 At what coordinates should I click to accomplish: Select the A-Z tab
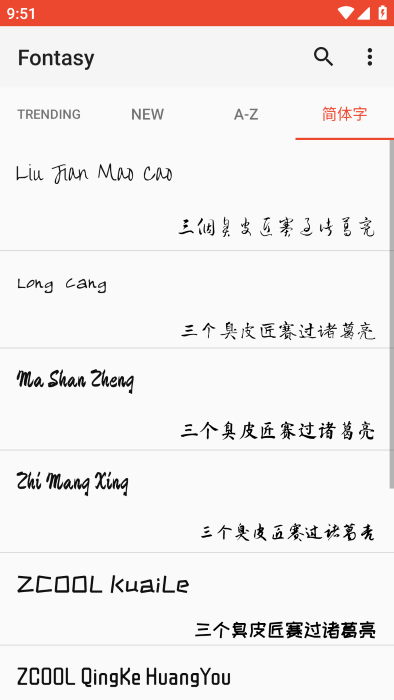click(246, 114)
